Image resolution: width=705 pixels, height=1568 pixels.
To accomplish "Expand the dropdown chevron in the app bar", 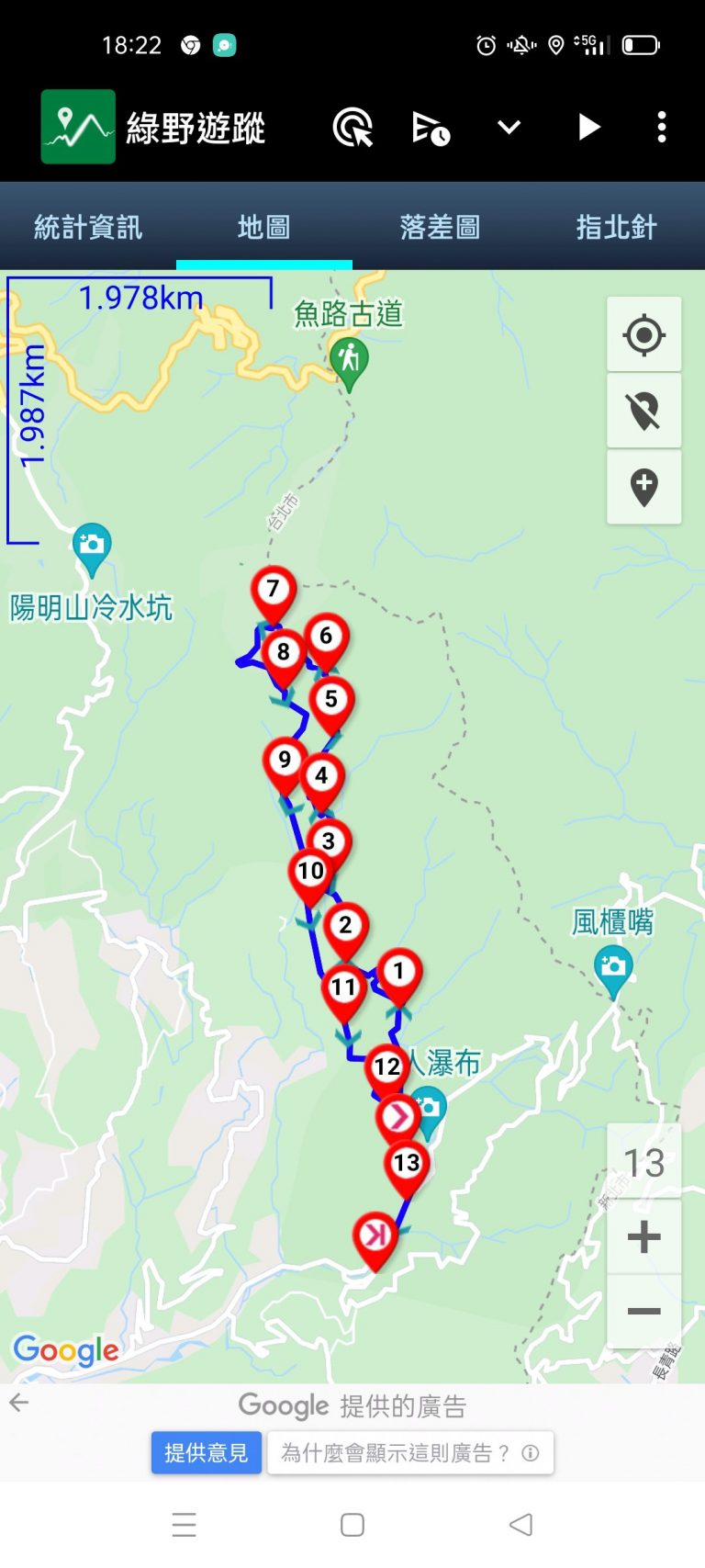I will pyautogui.click(x=509, y=128).
